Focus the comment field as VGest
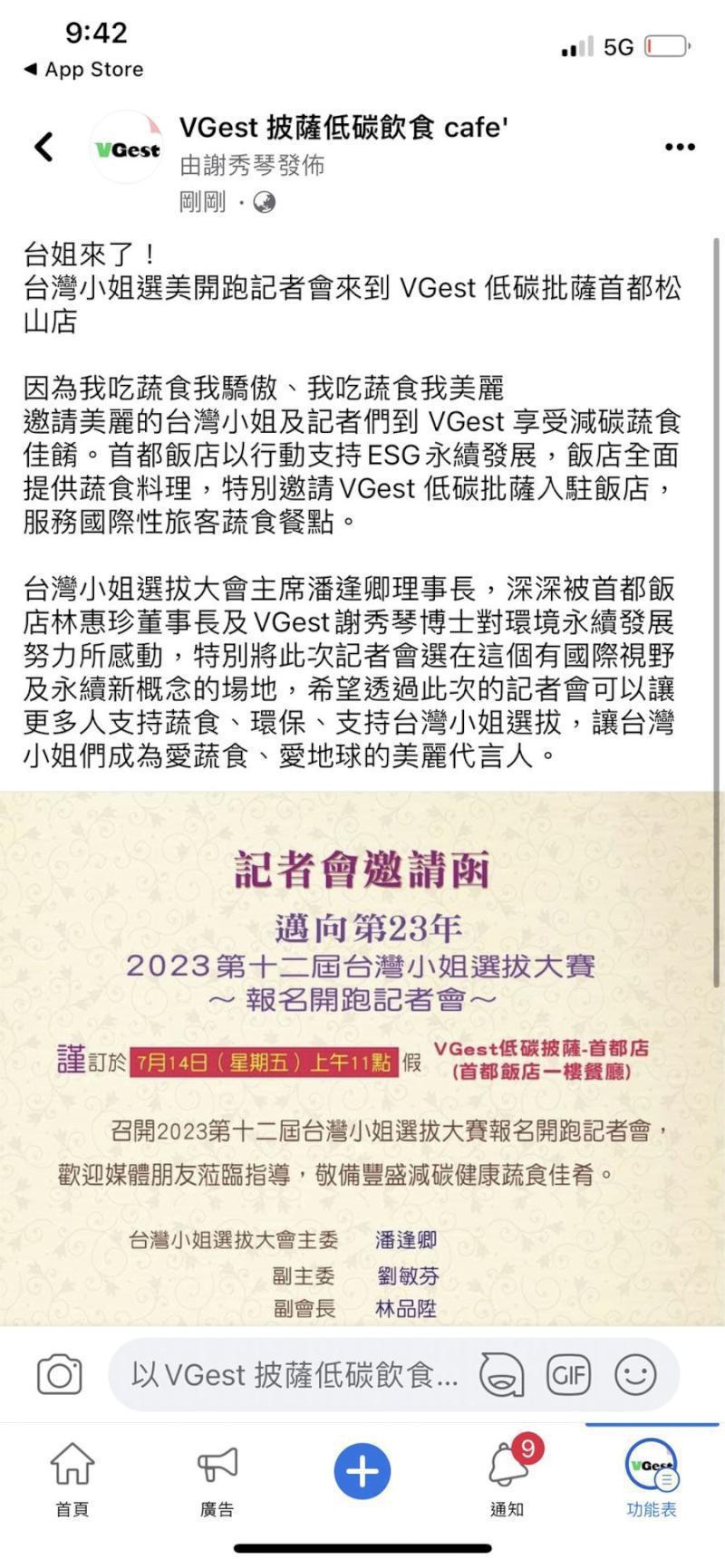Screen dimensions: 725x1568 [x=295, y=1375]
